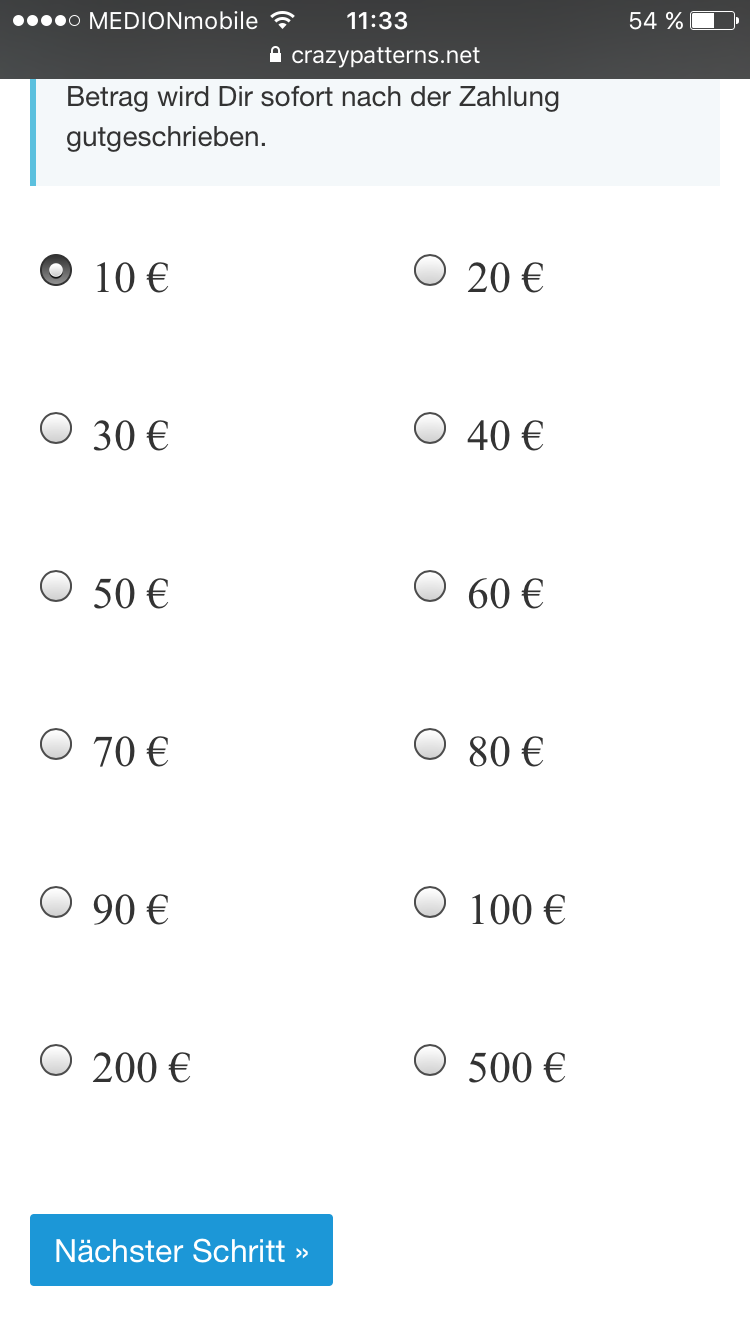Choose the 20 € amount option

tap(430, 271)
